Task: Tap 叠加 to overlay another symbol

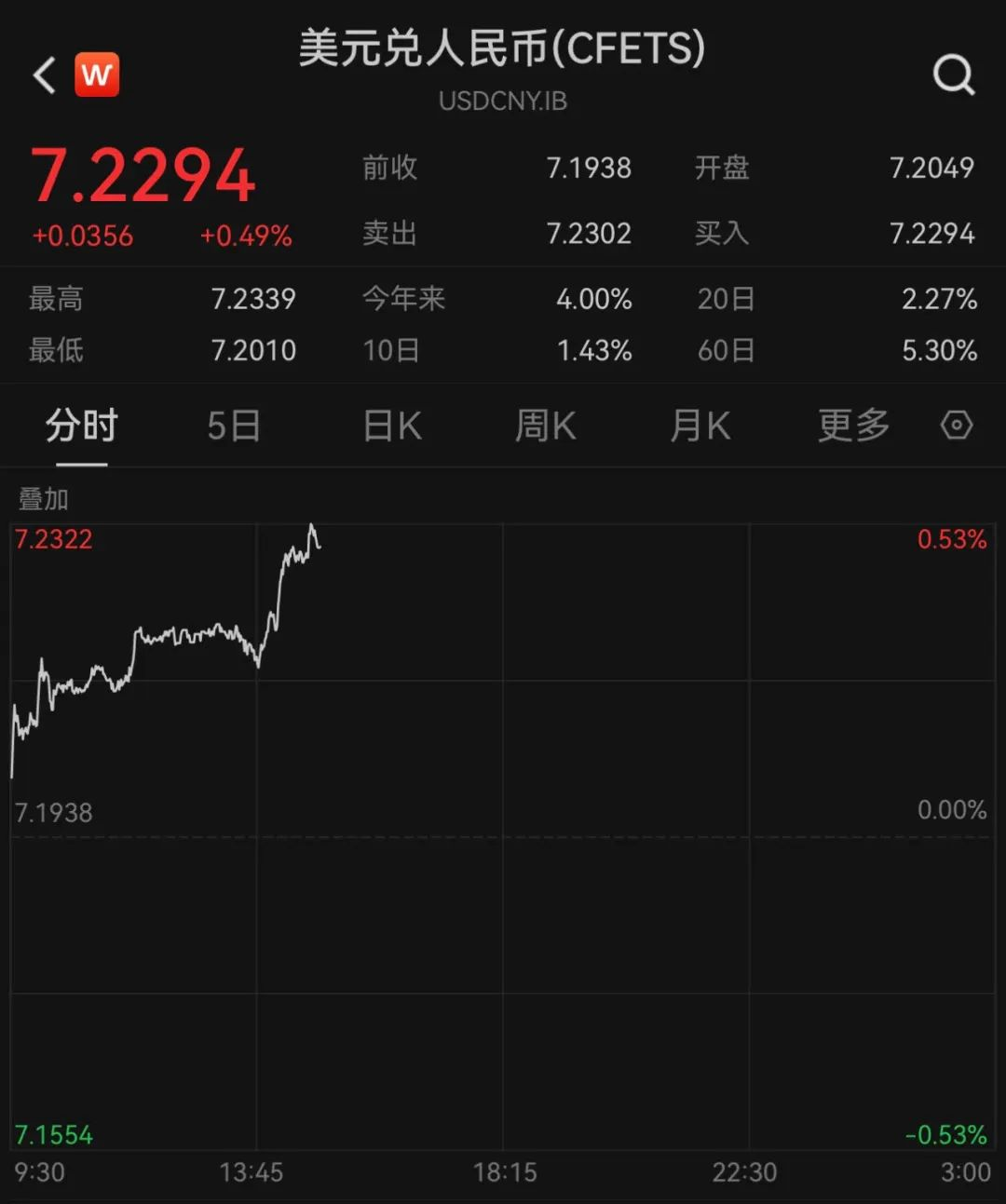Action: tap(44, 499)
